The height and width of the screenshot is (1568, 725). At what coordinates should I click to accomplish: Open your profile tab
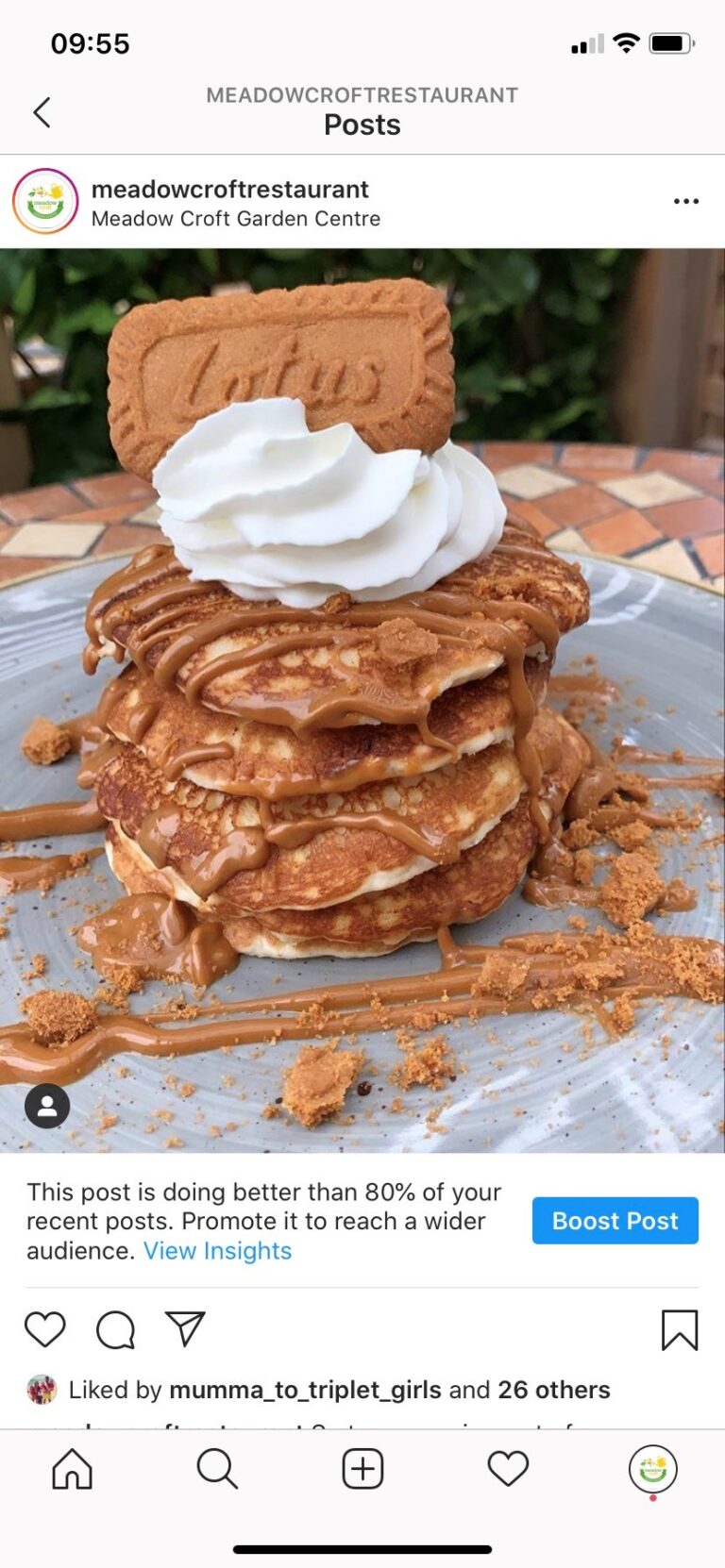[652, 1469]
